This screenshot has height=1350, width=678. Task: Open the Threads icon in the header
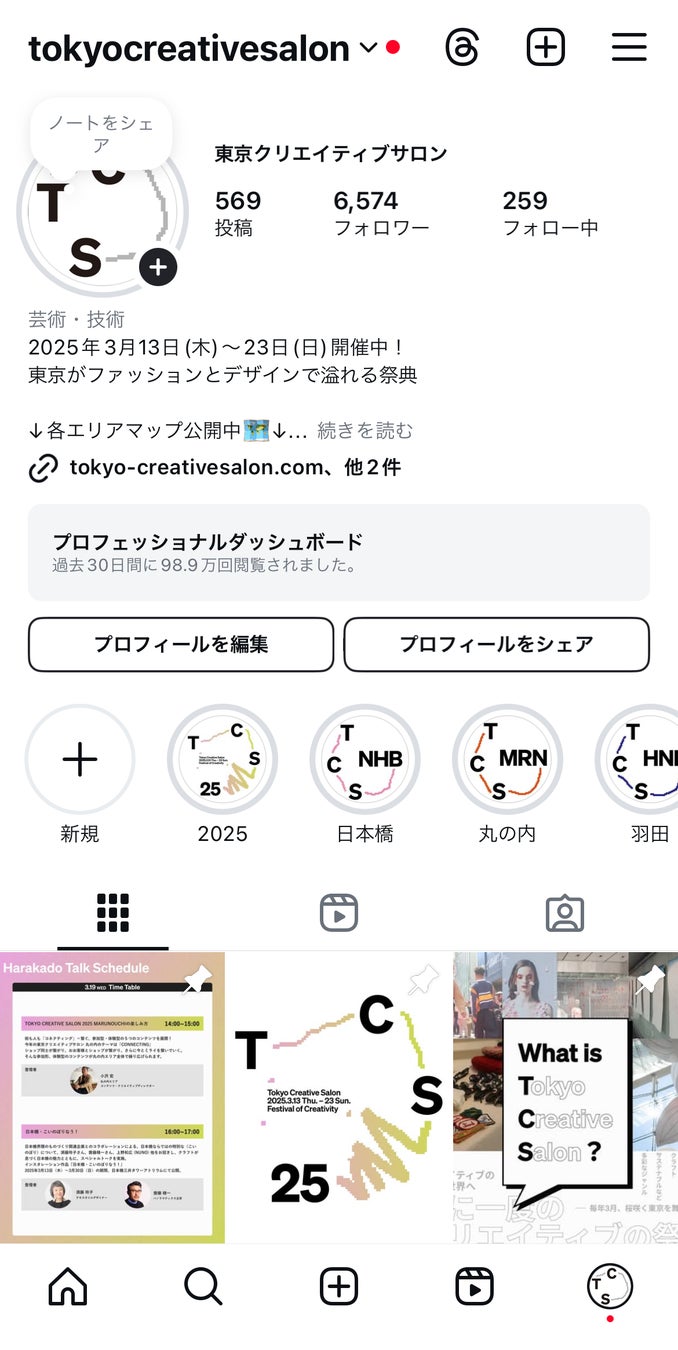[462, 48]
